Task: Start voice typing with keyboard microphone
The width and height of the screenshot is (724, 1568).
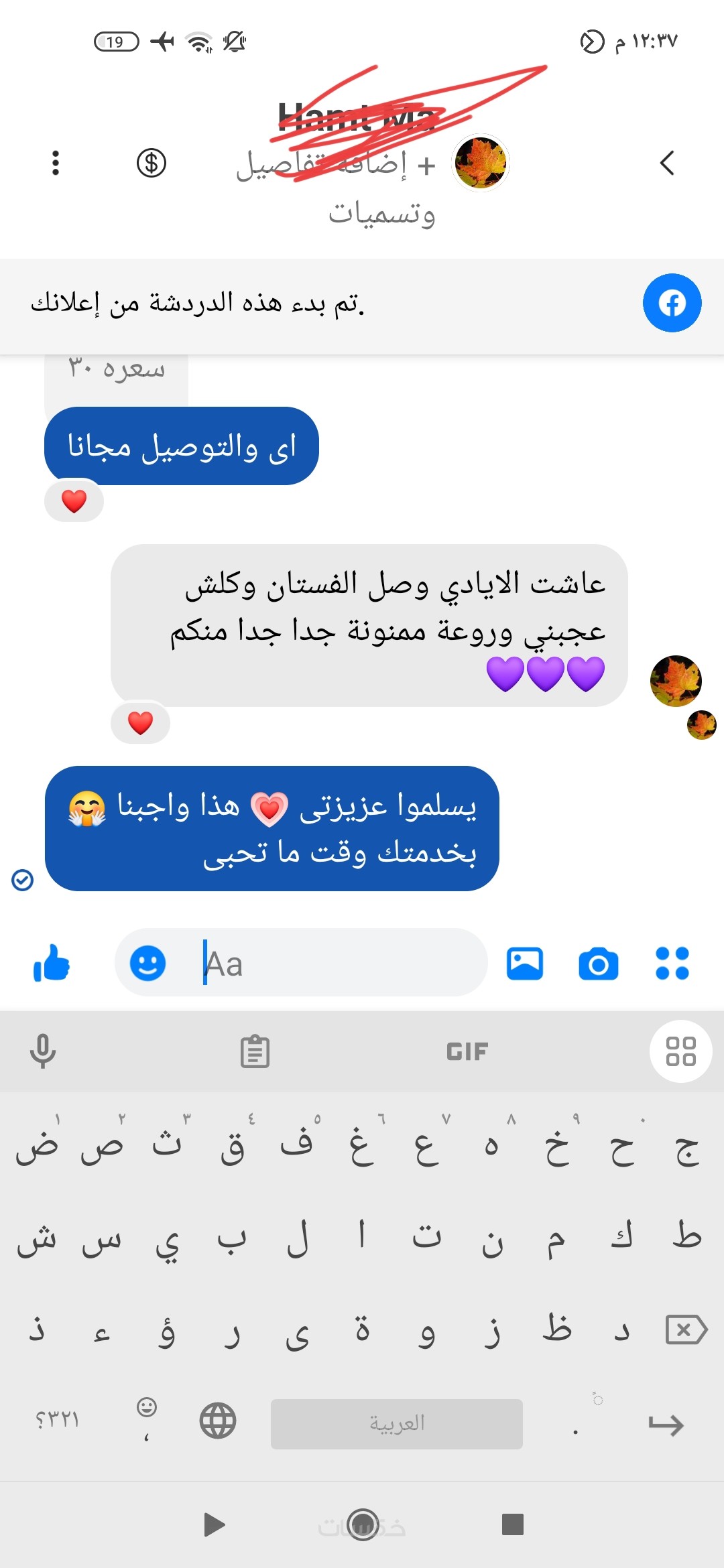Action: [x=42, y=1051]
